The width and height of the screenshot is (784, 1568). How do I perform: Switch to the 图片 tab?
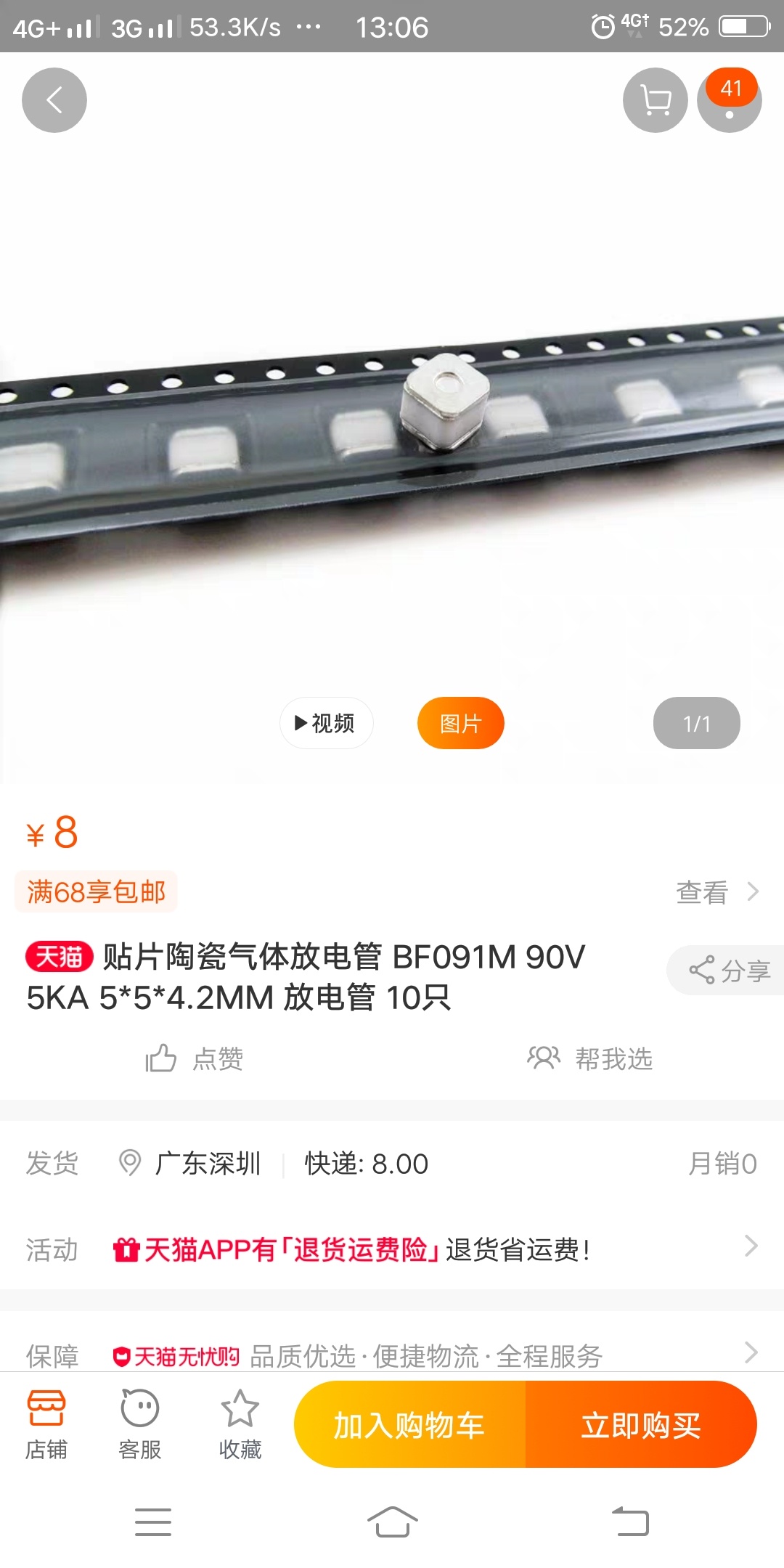point(460,723)
